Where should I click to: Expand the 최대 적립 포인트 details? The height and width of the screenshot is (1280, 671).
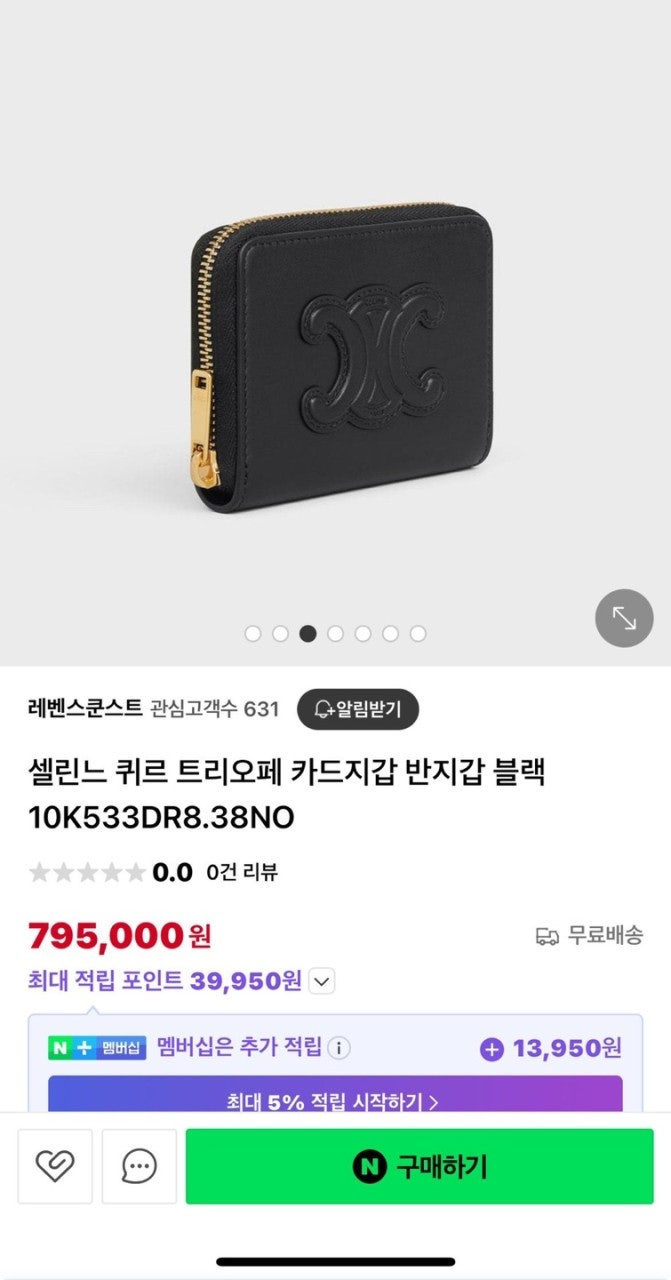point(321,982)
